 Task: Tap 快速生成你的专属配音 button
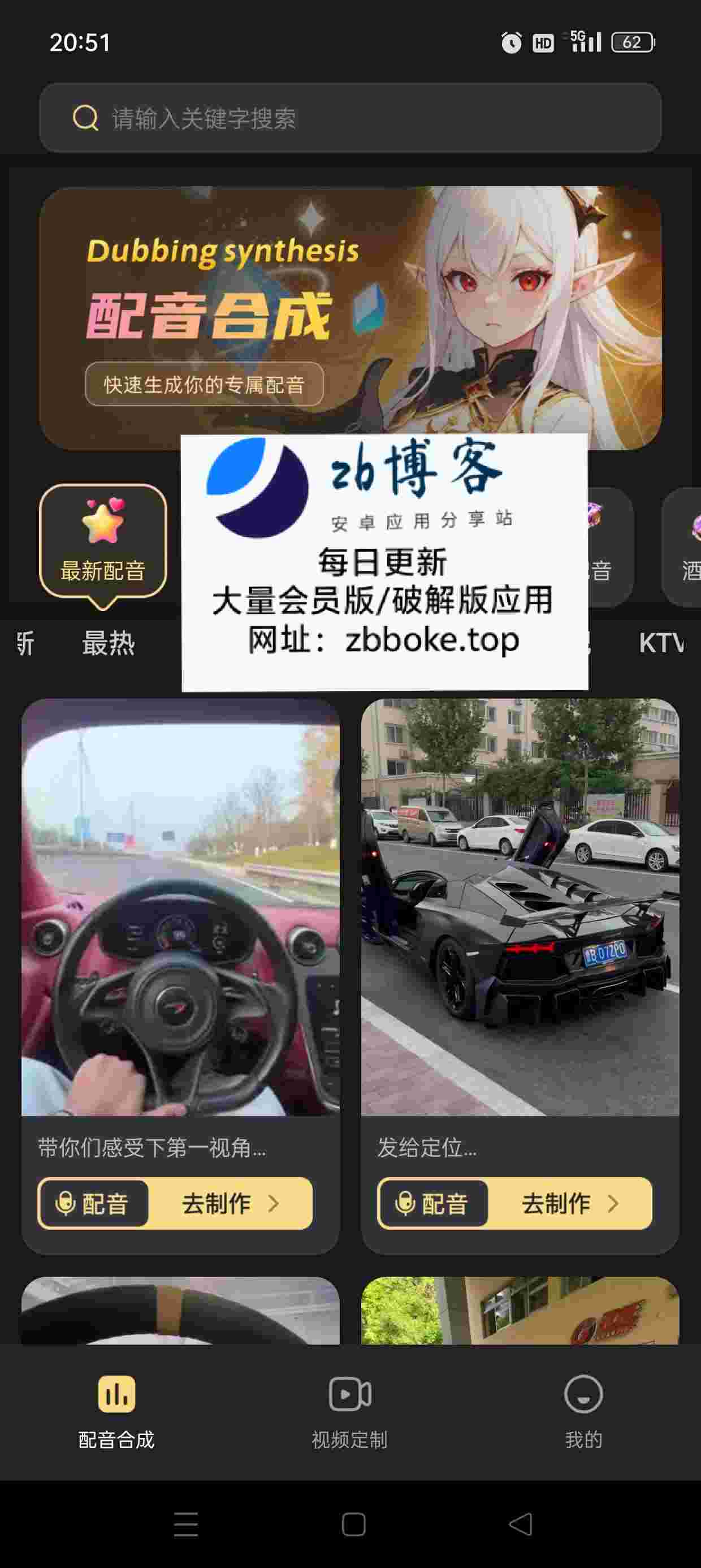pyautogui.click(x=204, y=384)
